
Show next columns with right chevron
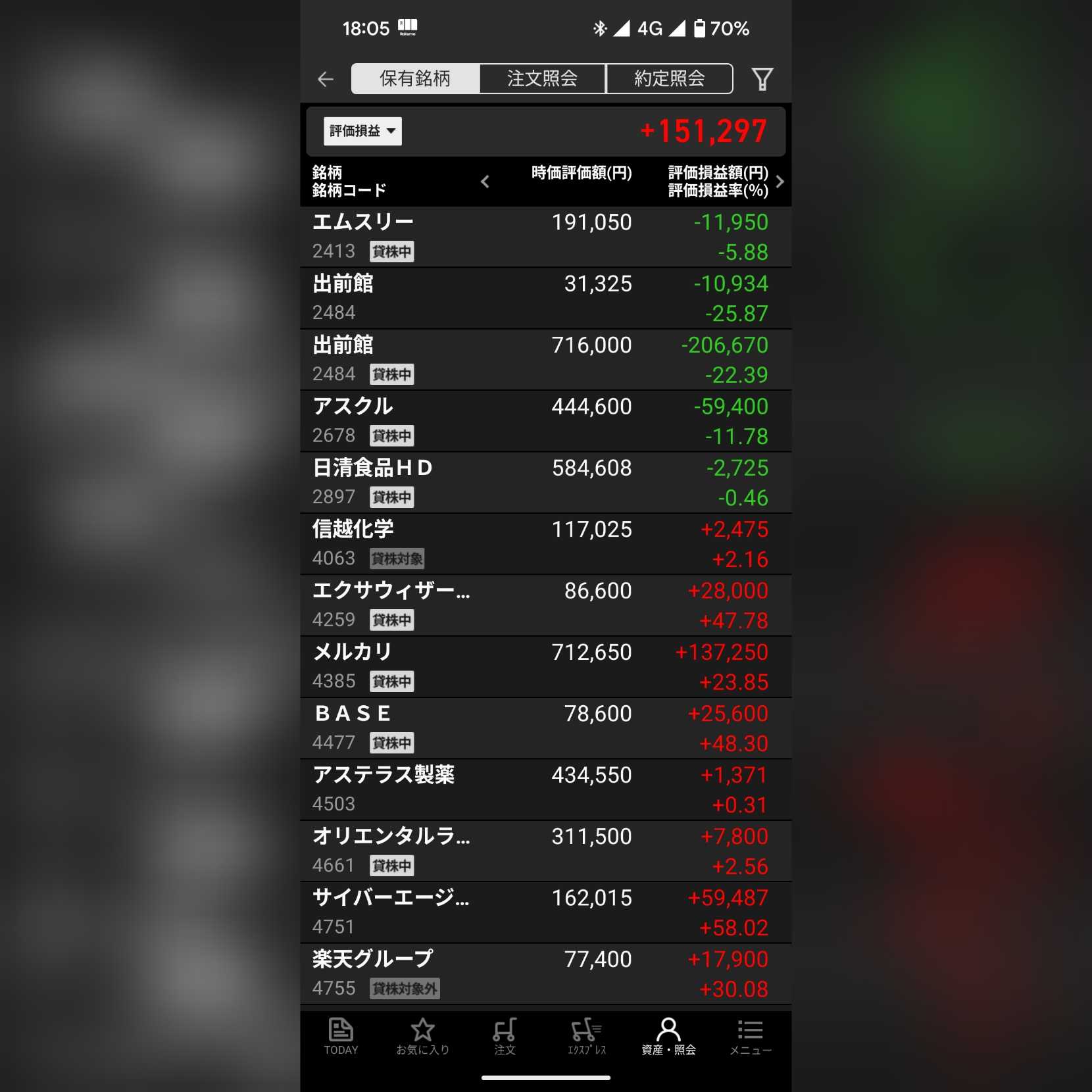[780, 182]
